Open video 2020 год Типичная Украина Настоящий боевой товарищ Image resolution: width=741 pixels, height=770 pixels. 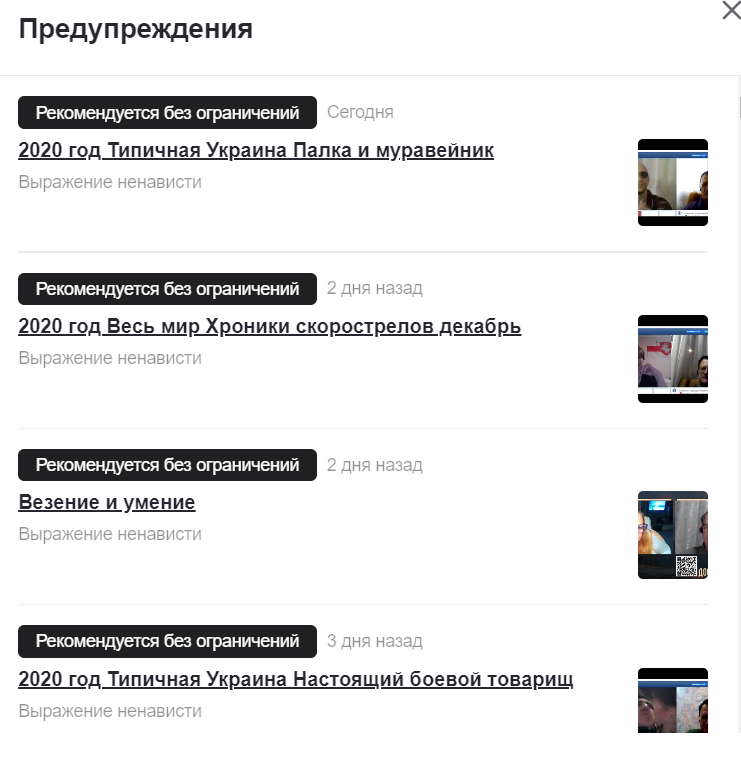click(x=294, y=677)
